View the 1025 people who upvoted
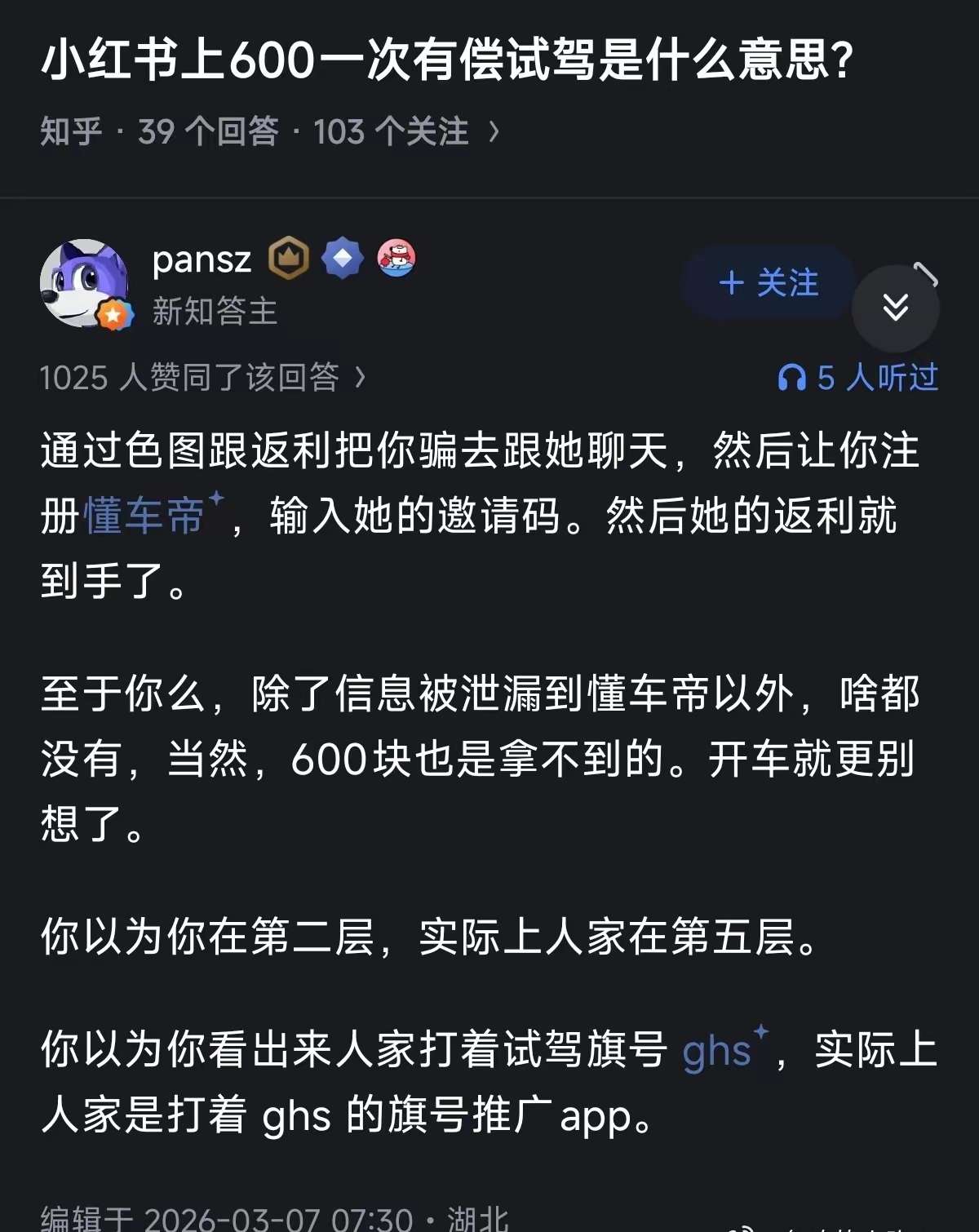 202,377
